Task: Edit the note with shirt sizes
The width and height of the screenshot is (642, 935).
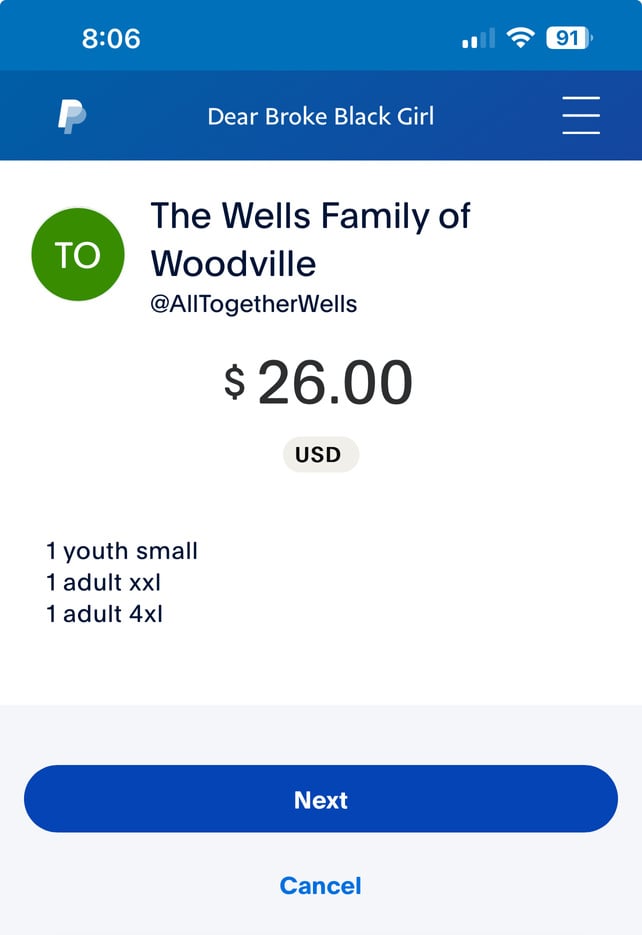Action: pos(122,582)
